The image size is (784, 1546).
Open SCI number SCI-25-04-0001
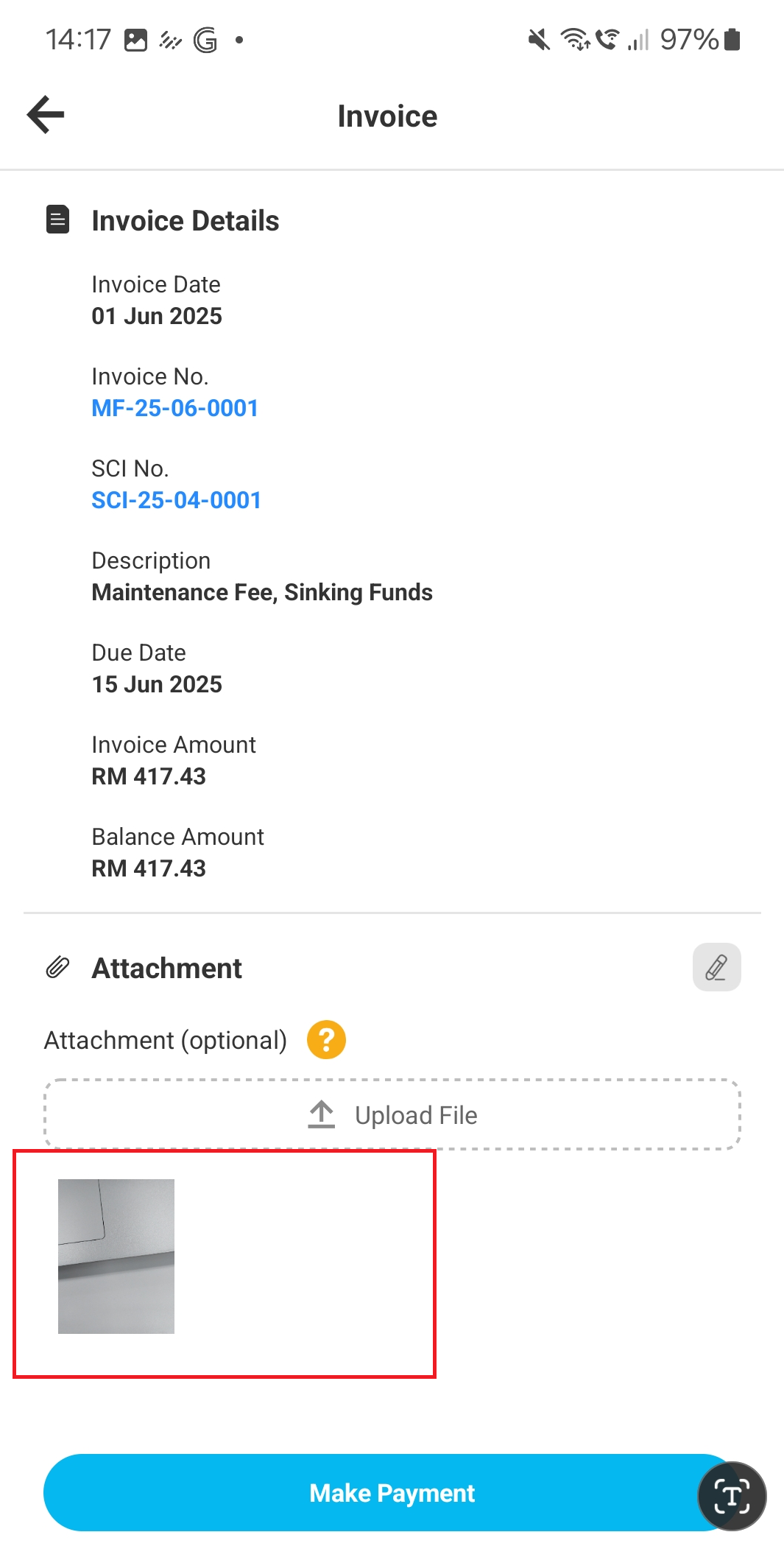point(177,500)
